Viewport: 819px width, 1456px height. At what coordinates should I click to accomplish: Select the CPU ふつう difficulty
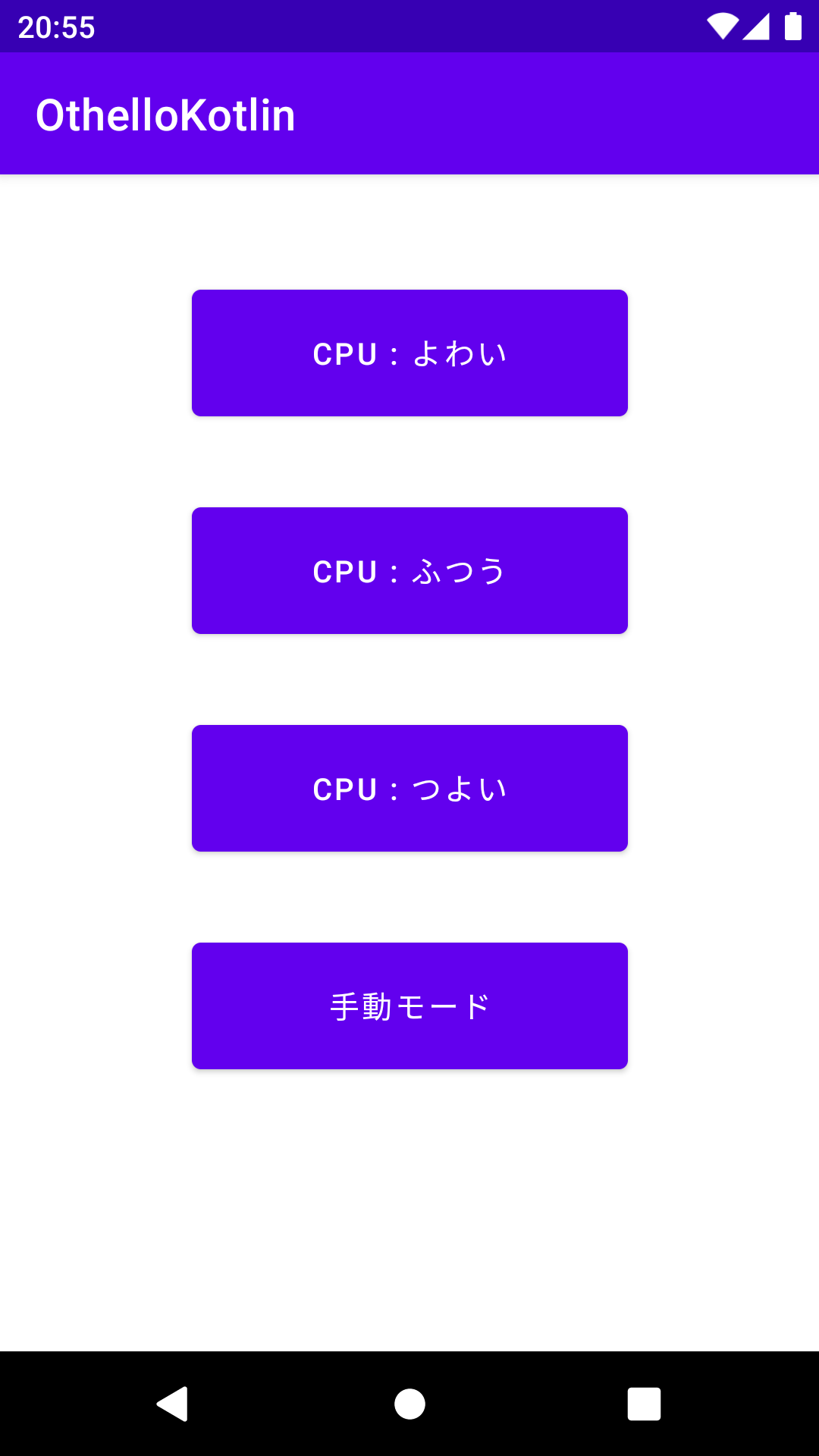click(x=409, y=570)
